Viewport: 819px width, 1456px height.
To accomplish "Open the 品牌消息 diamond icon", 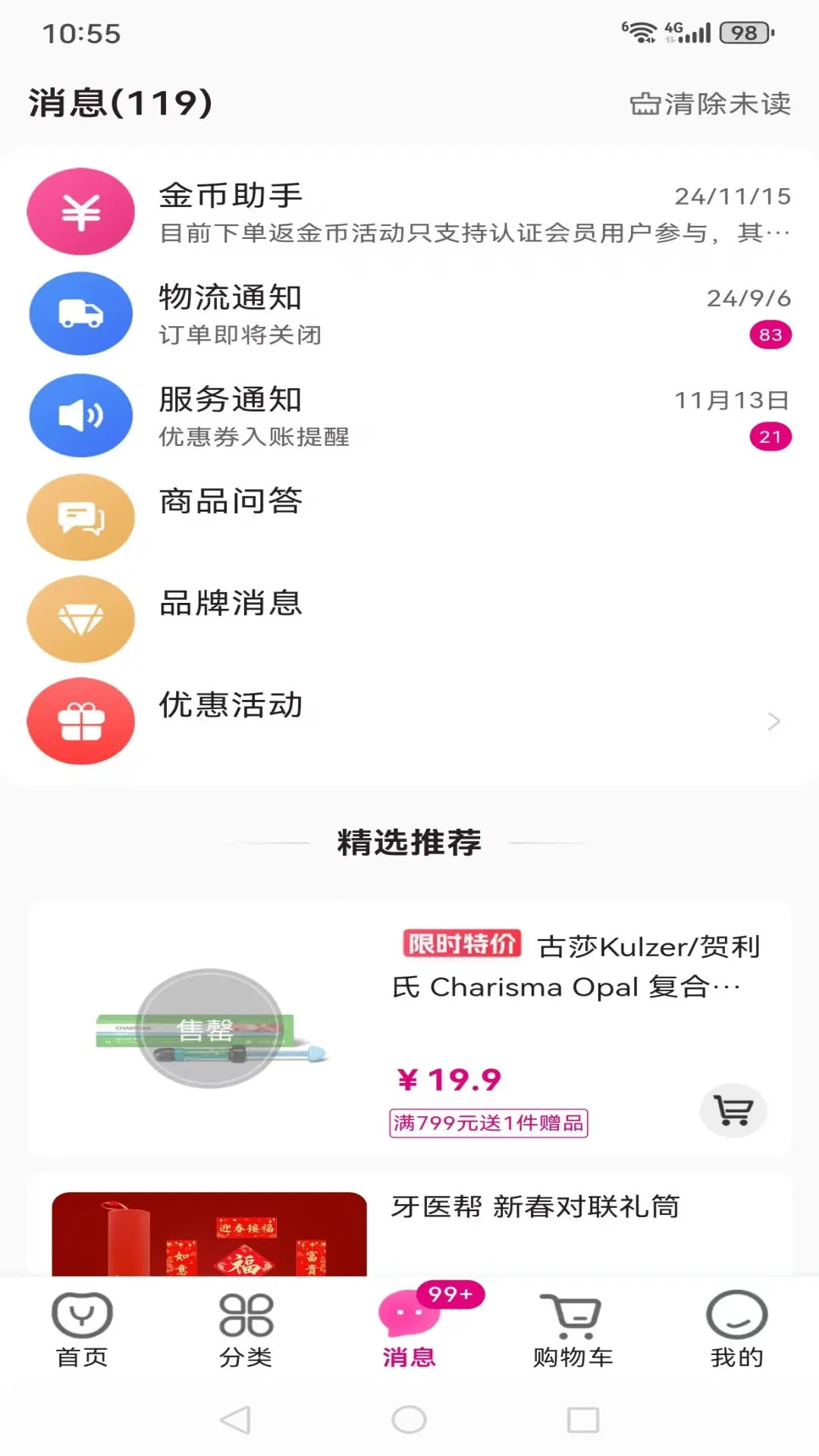I will [81, 619].
